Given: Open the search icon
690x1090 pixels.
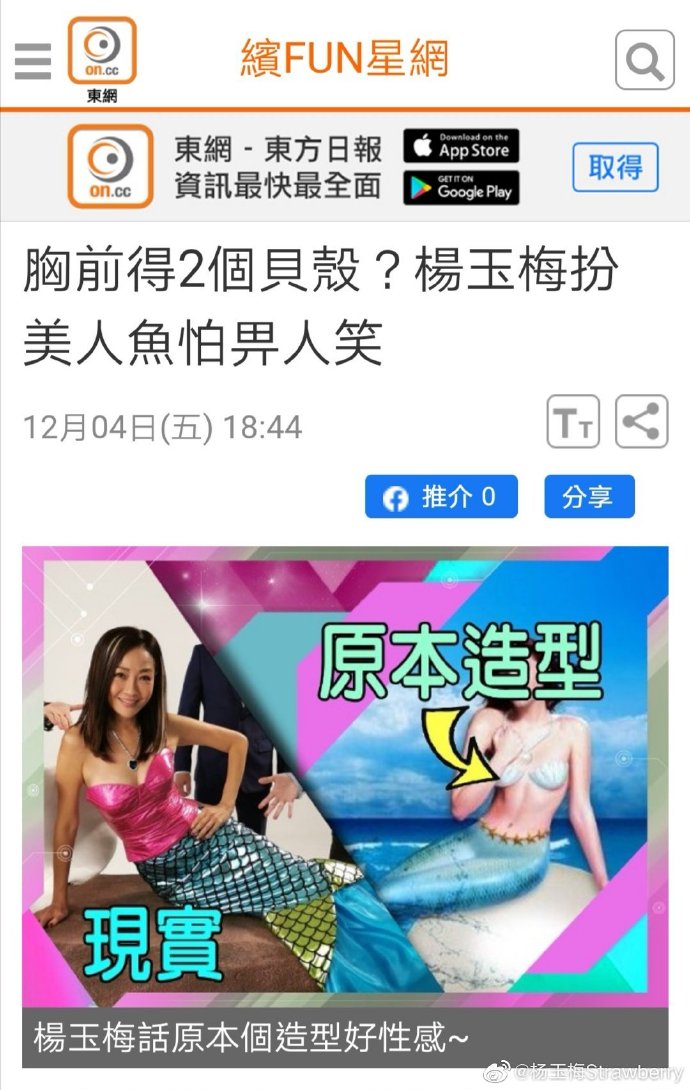Looking at the screenshot, I should click(x=645, y=62).
